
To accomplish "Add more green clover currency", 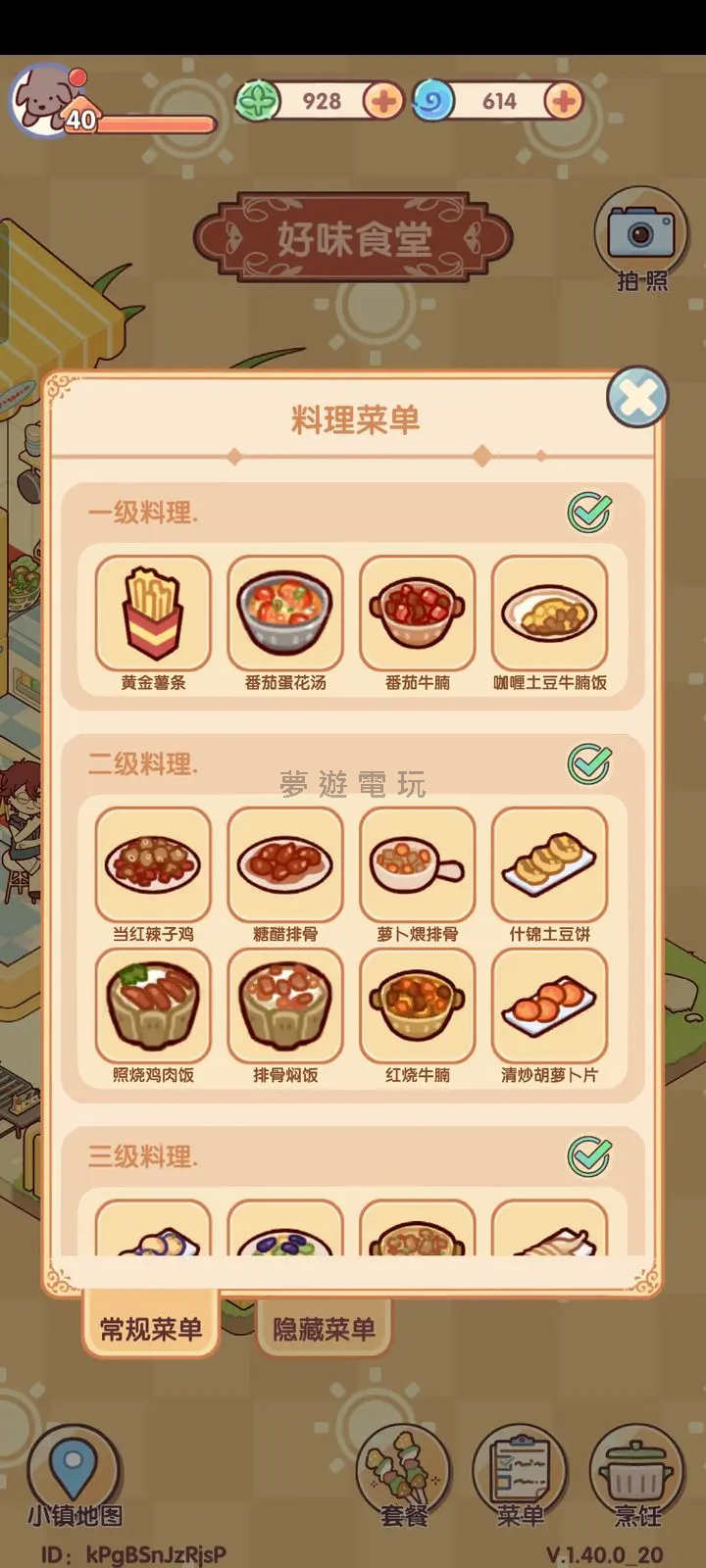I will pyautogui.click(x=382, y=101).
